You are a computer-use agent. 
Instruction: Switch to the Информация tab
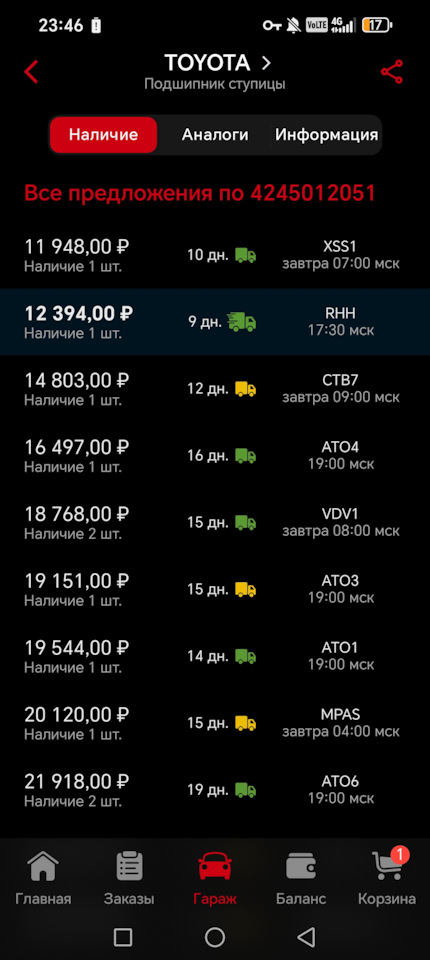(326, 135)
